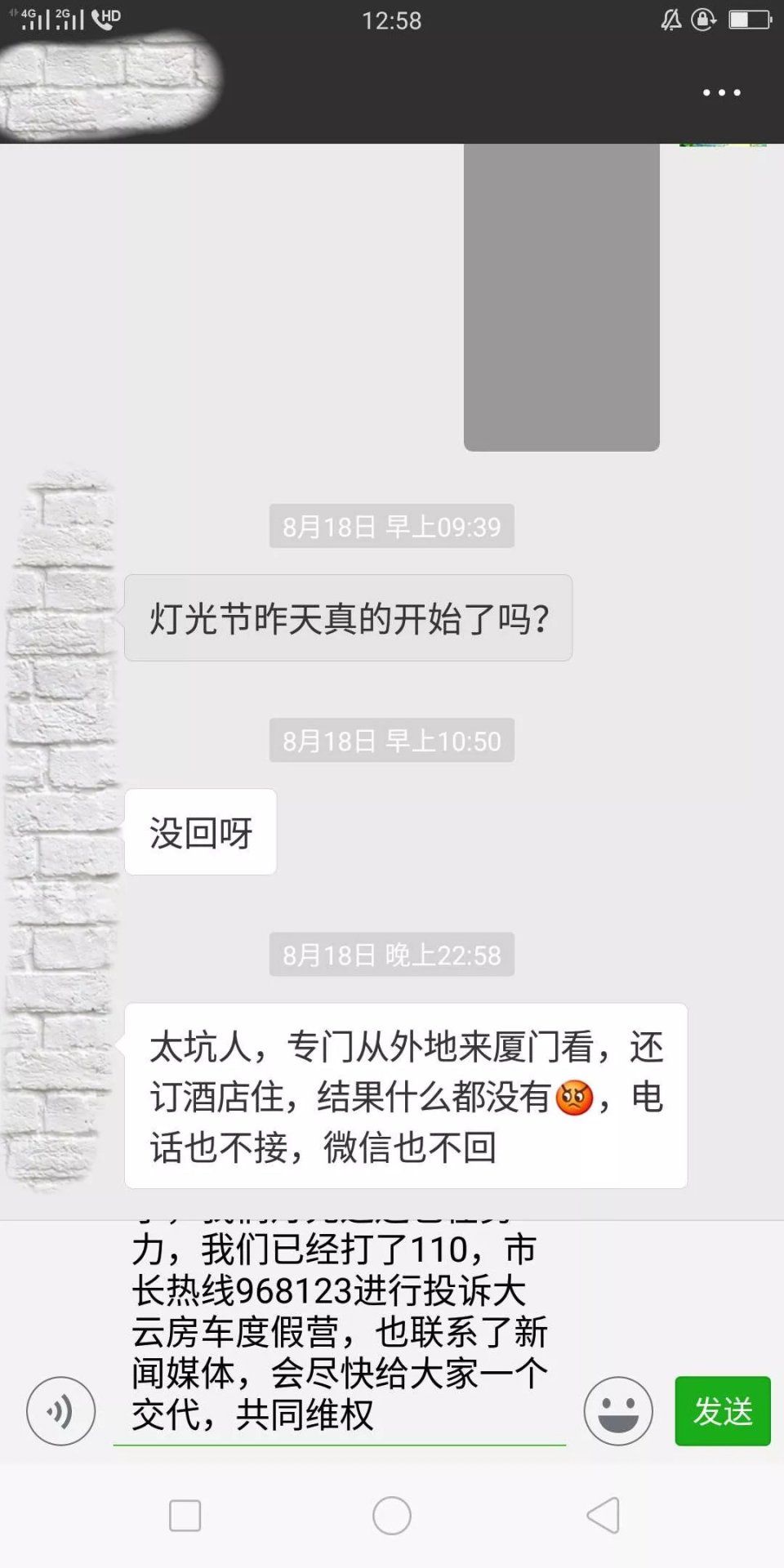Tap the clock showing 12:58
Screen dimensions: 784x1568
[x=392, y=20]
